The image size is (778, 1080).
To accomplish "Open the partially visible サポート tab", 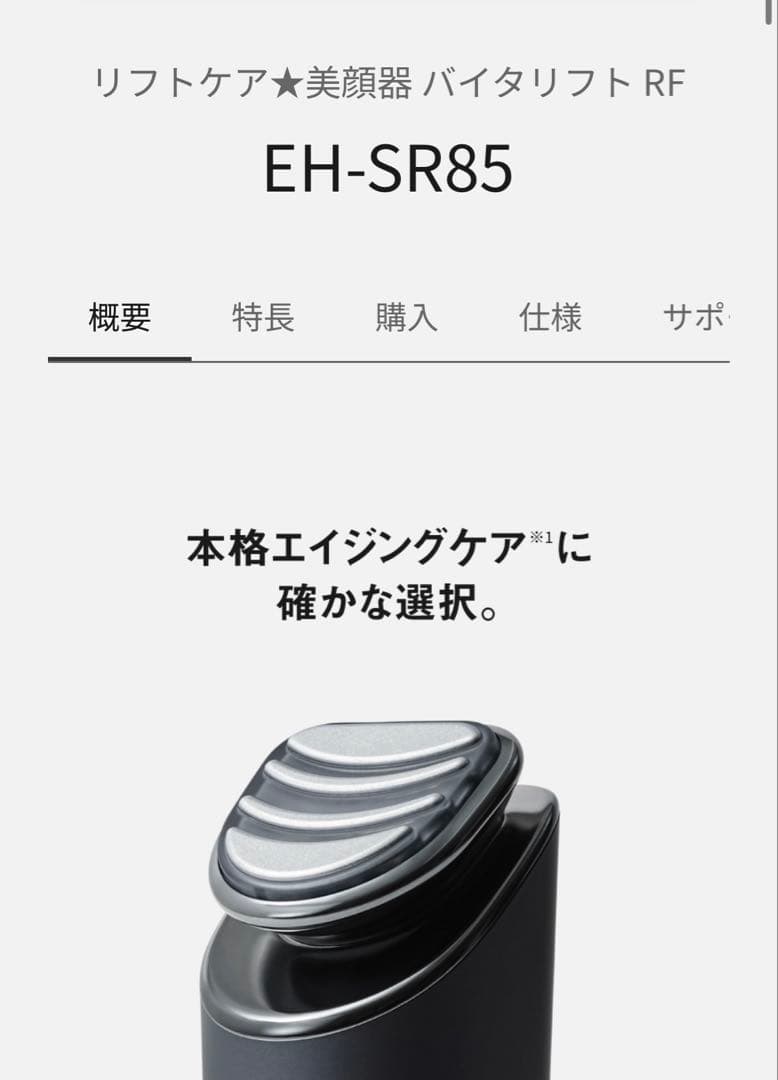I will [x=694, y=317].
